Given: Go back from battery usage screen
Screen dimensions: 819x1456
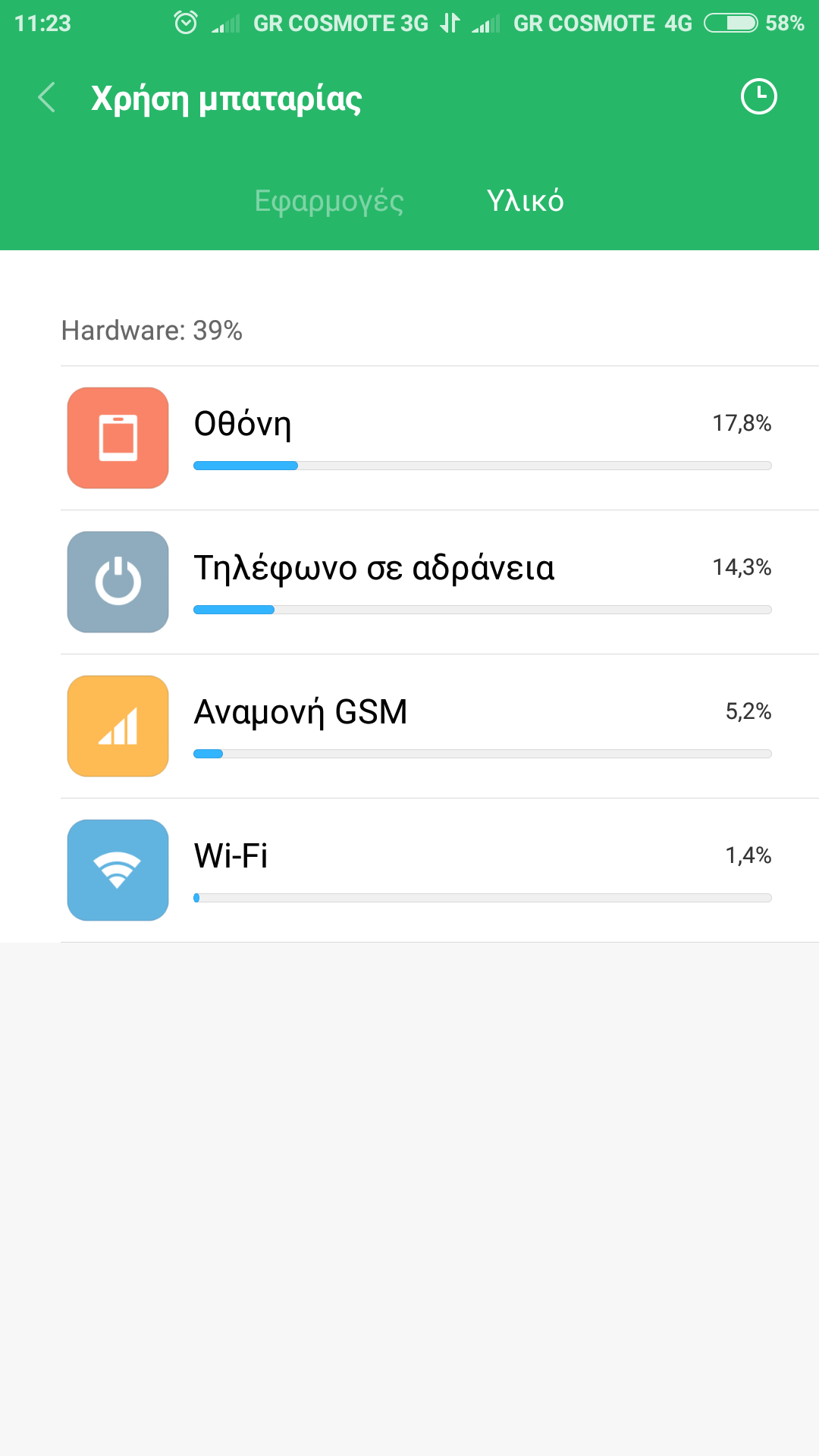Looking at the screenshot, I should 47,98.
